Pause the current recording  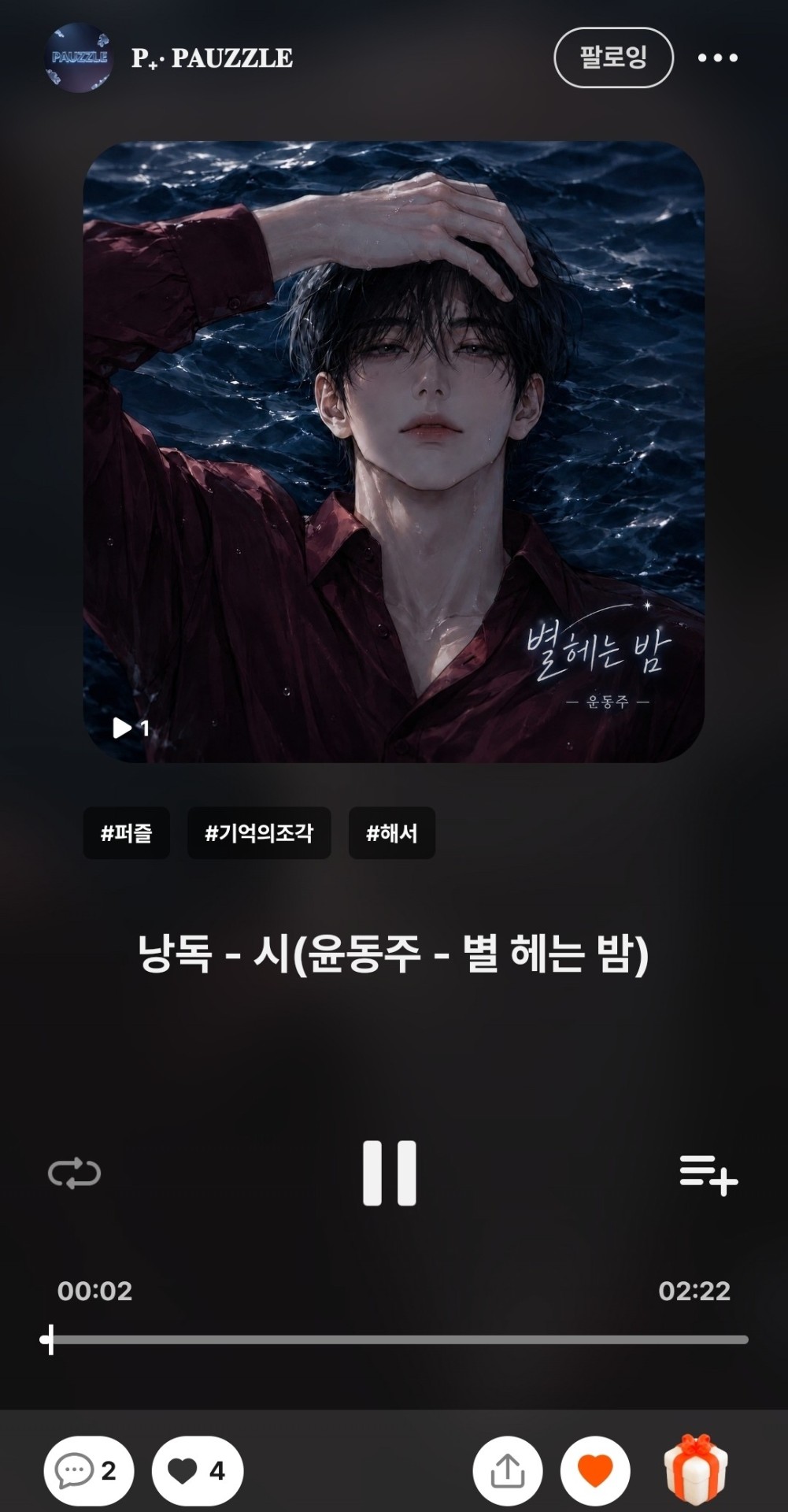point(390,1173)
